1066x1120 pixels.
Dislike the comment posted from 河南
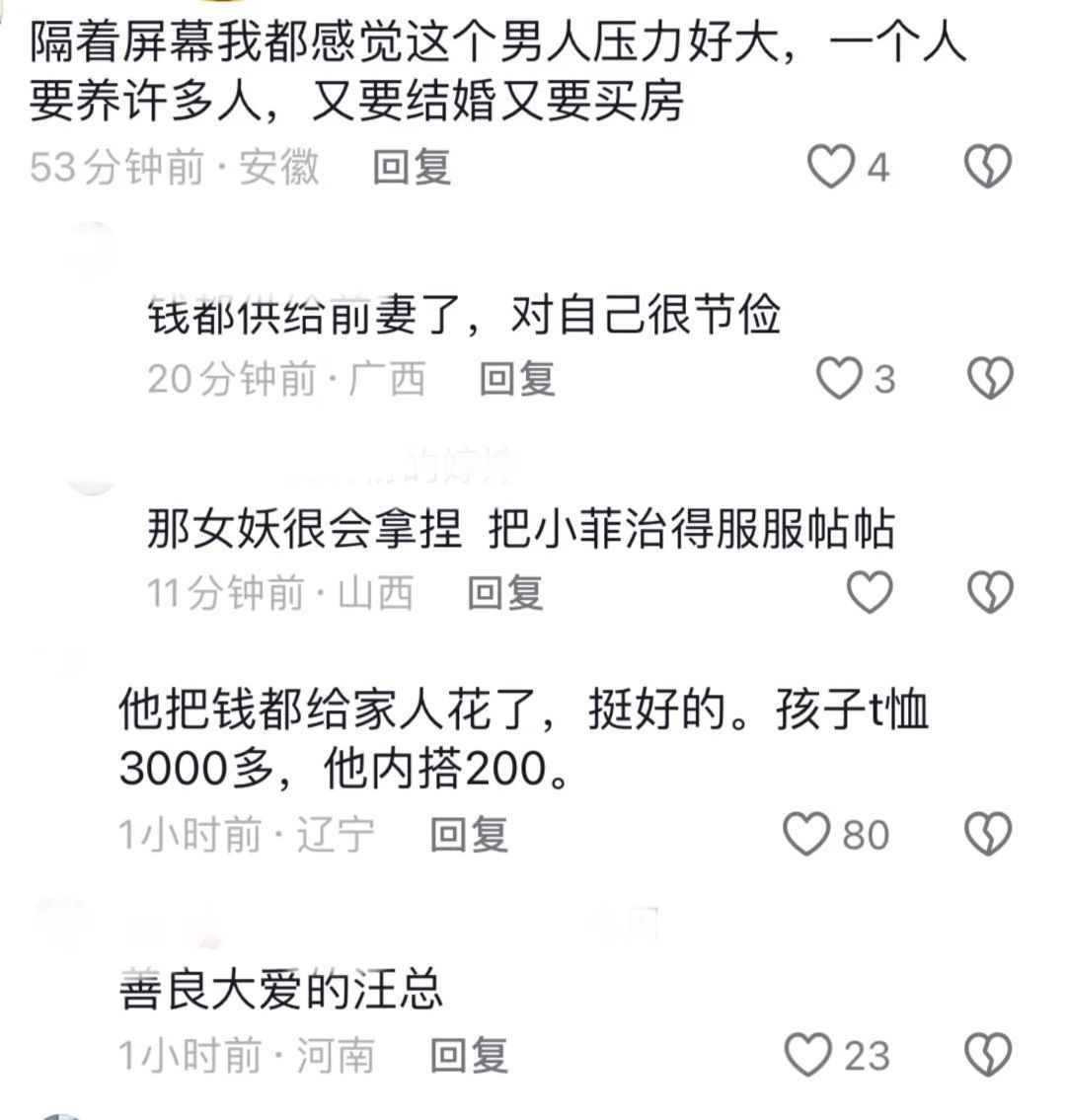point(988,1055)
